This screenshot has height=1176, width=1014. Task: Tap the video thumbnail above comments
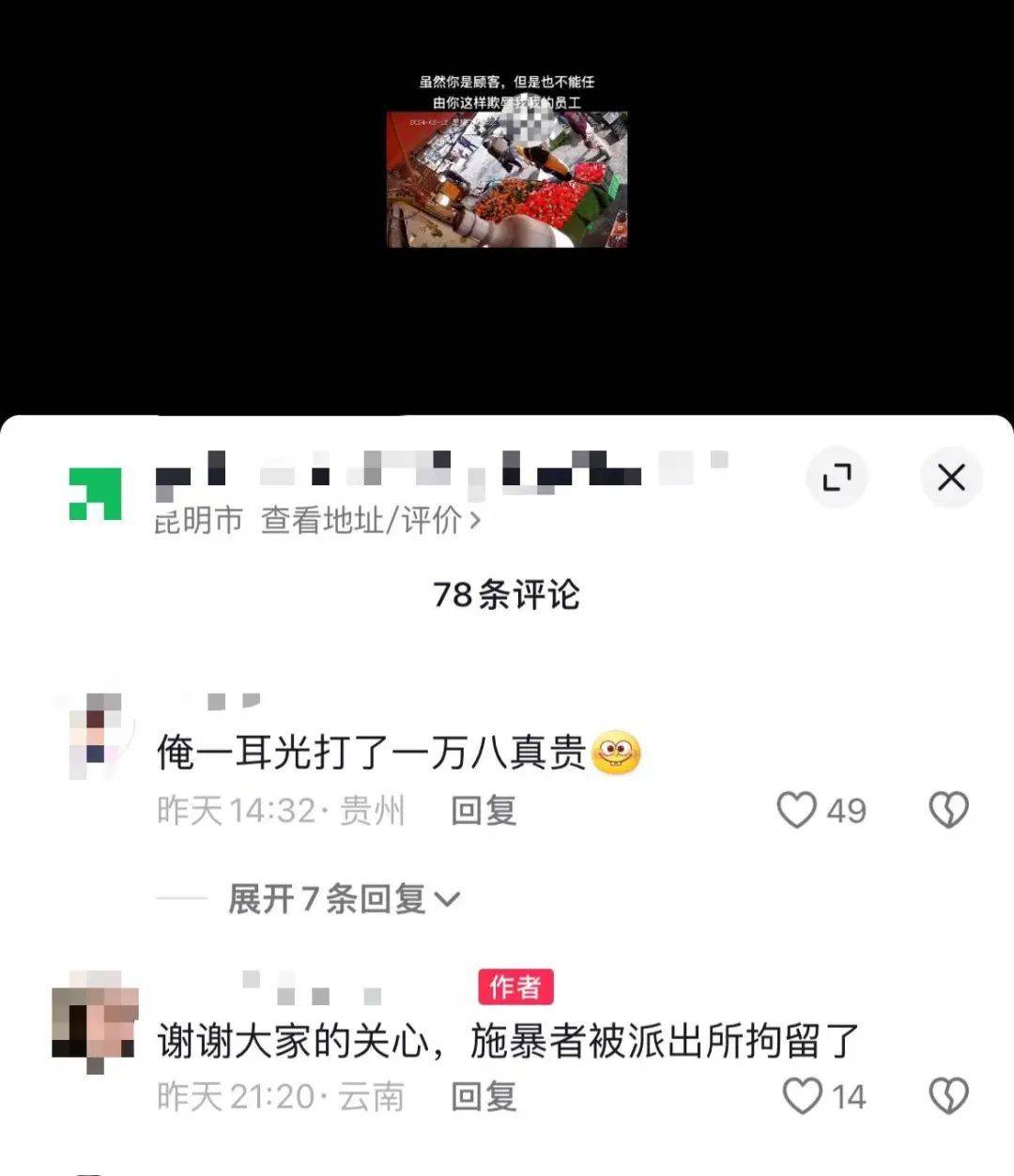[507, 179]
